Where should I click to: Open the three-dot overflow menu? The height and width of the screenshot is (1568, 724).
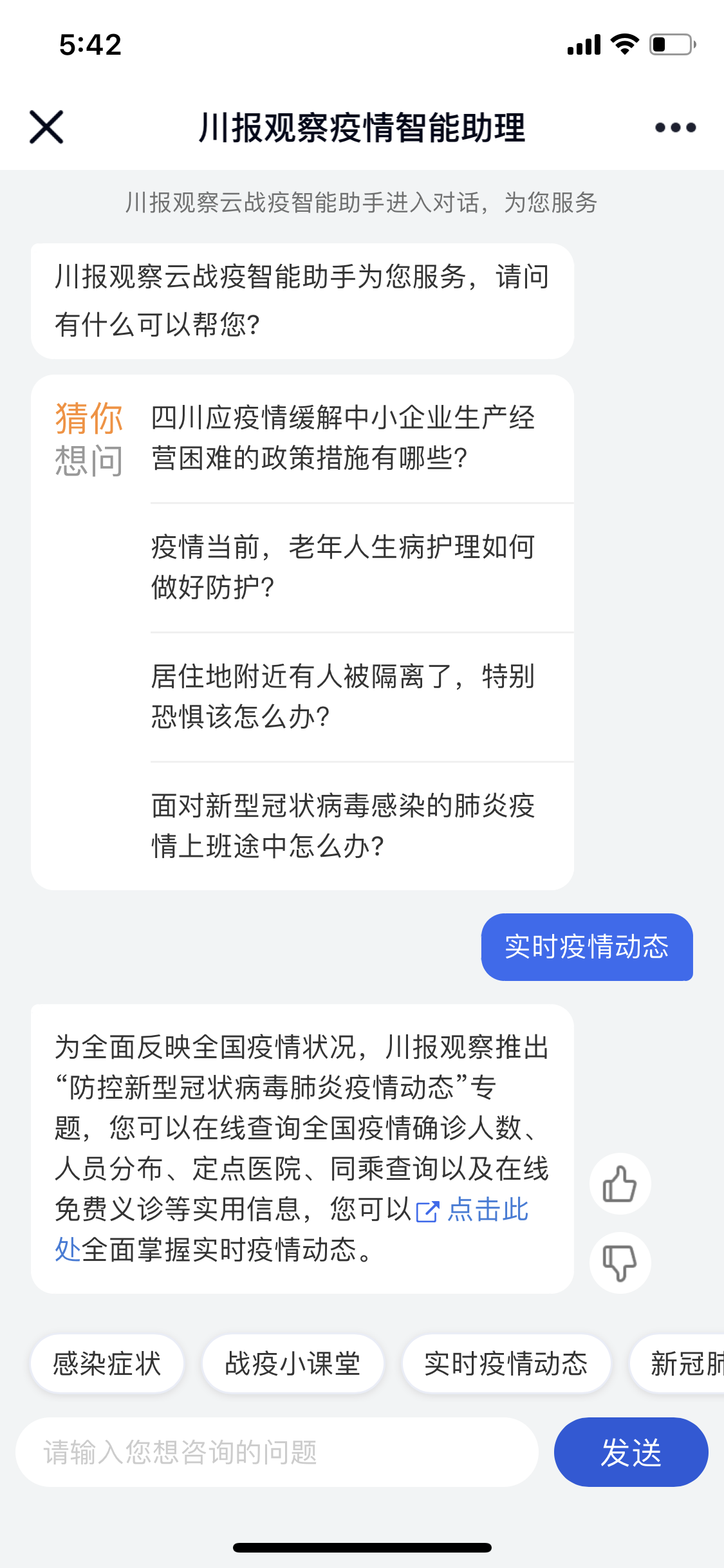click(675, 127)
